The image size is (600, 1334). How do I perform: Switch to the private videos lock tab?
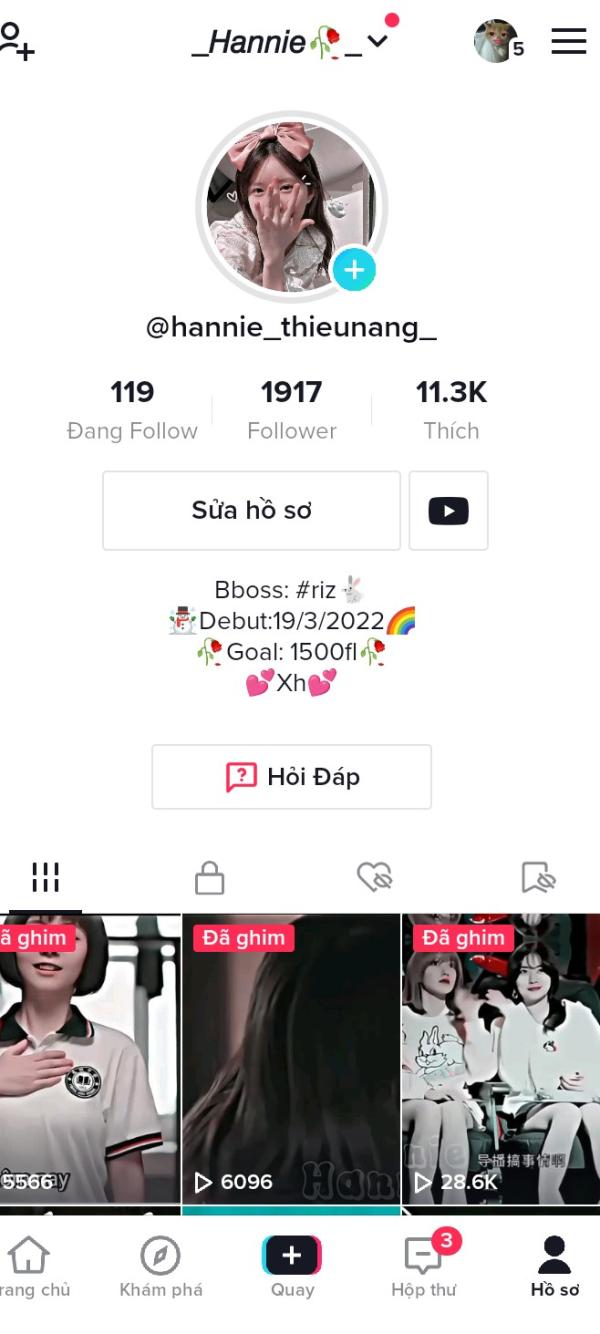pyautogui.click(x=209, y=878)
